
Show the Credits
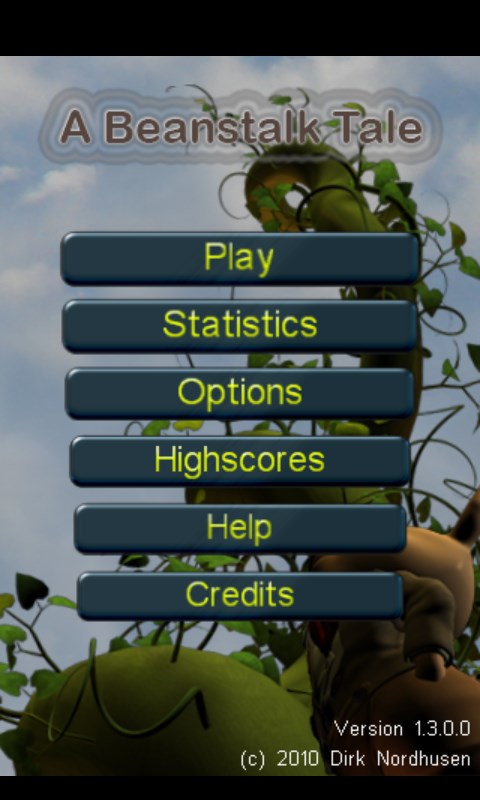(240, 595)
